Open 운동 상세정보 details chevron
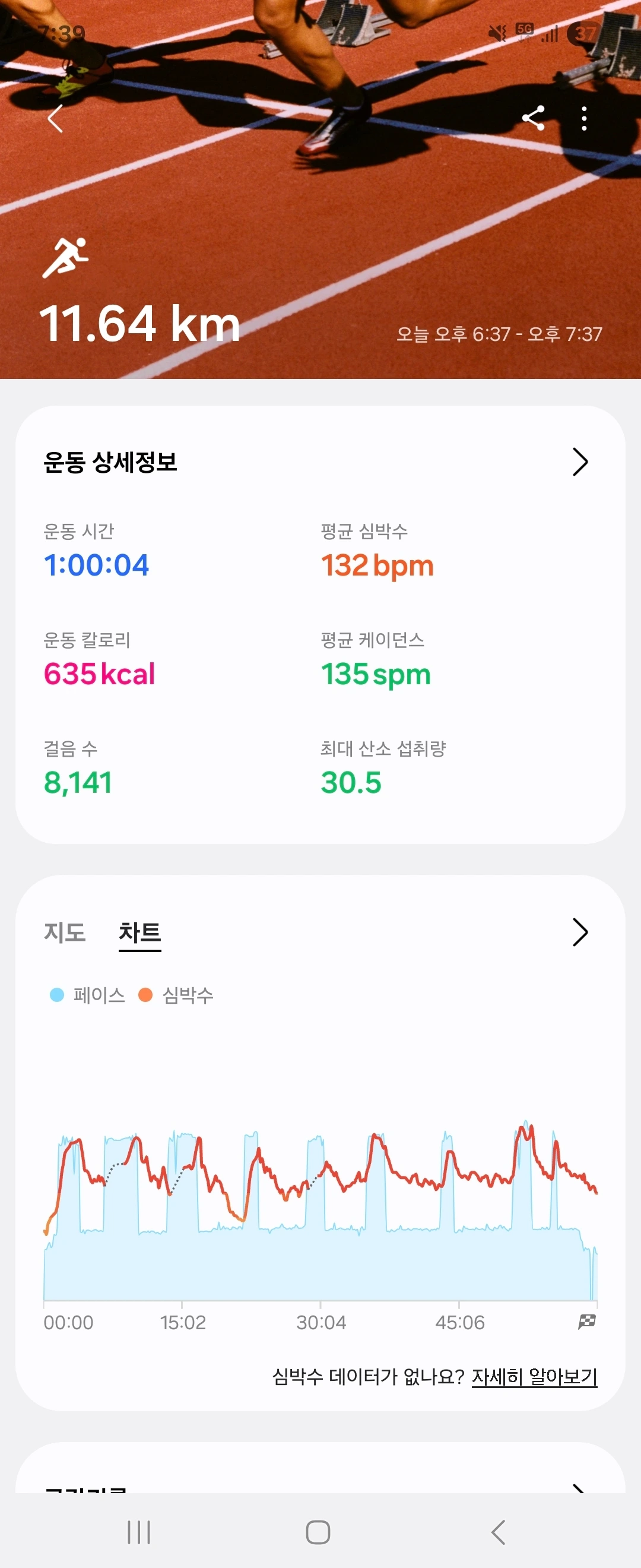The width and height of the screenshot is (641, 1568). [x=580, y=462]
